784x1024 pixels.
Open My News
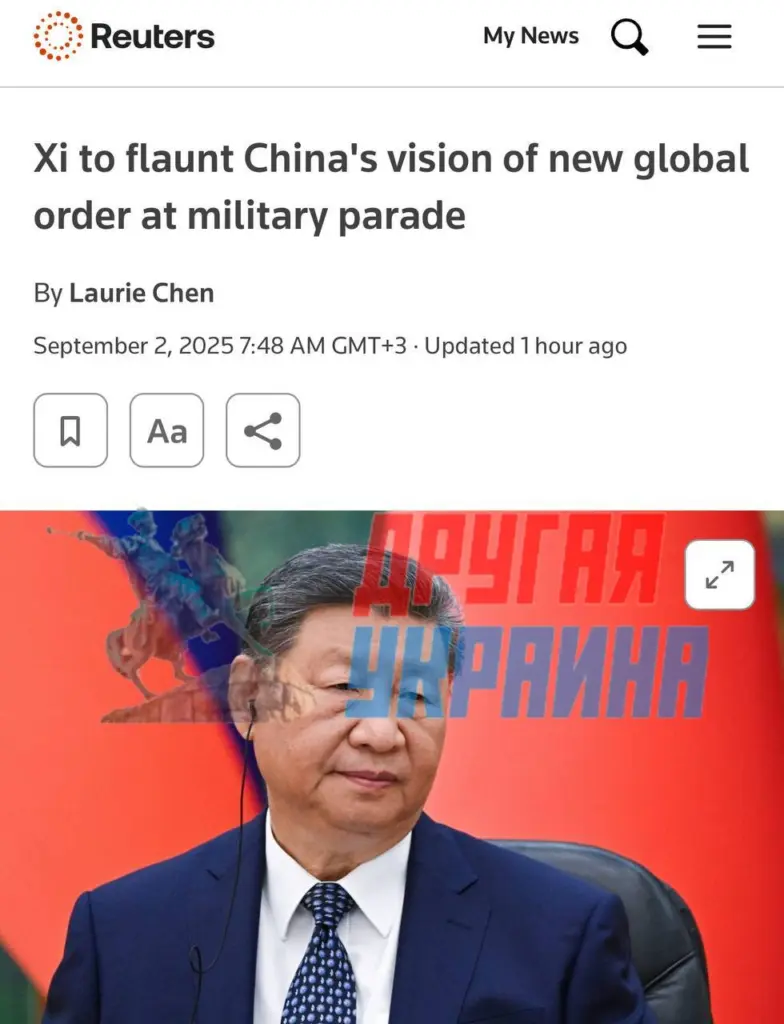pos(531,36)
